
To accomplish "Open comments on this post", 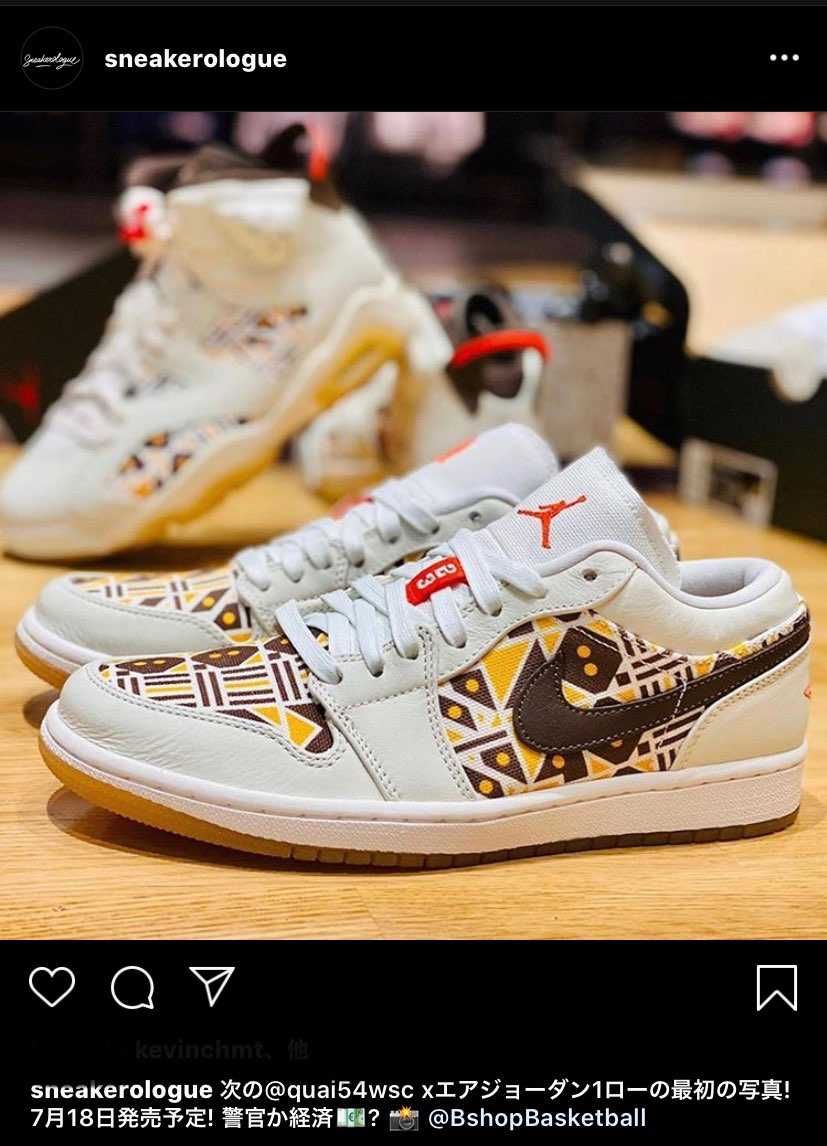I will tap(132, 988).
